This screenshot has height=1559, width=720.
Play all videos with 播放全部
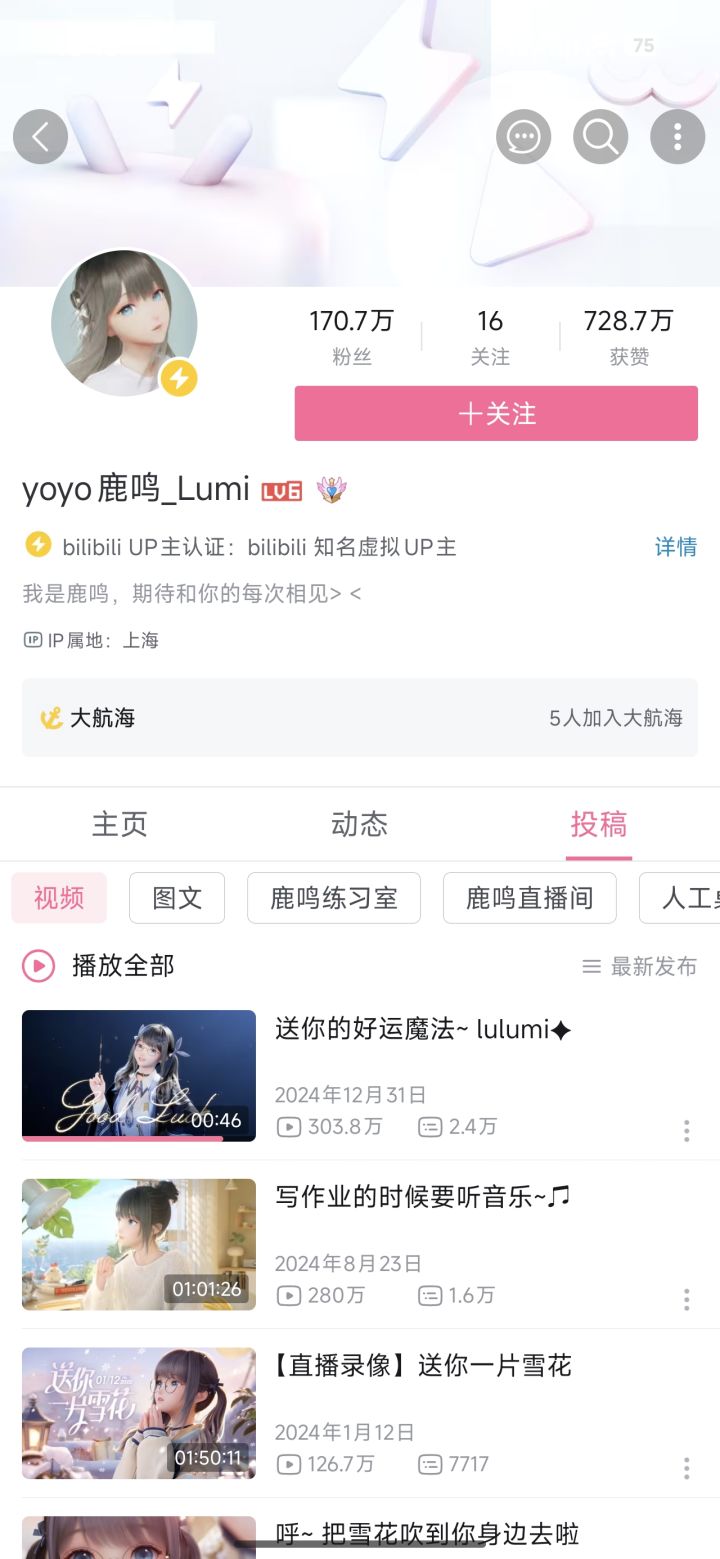click(x=100, y=966)
